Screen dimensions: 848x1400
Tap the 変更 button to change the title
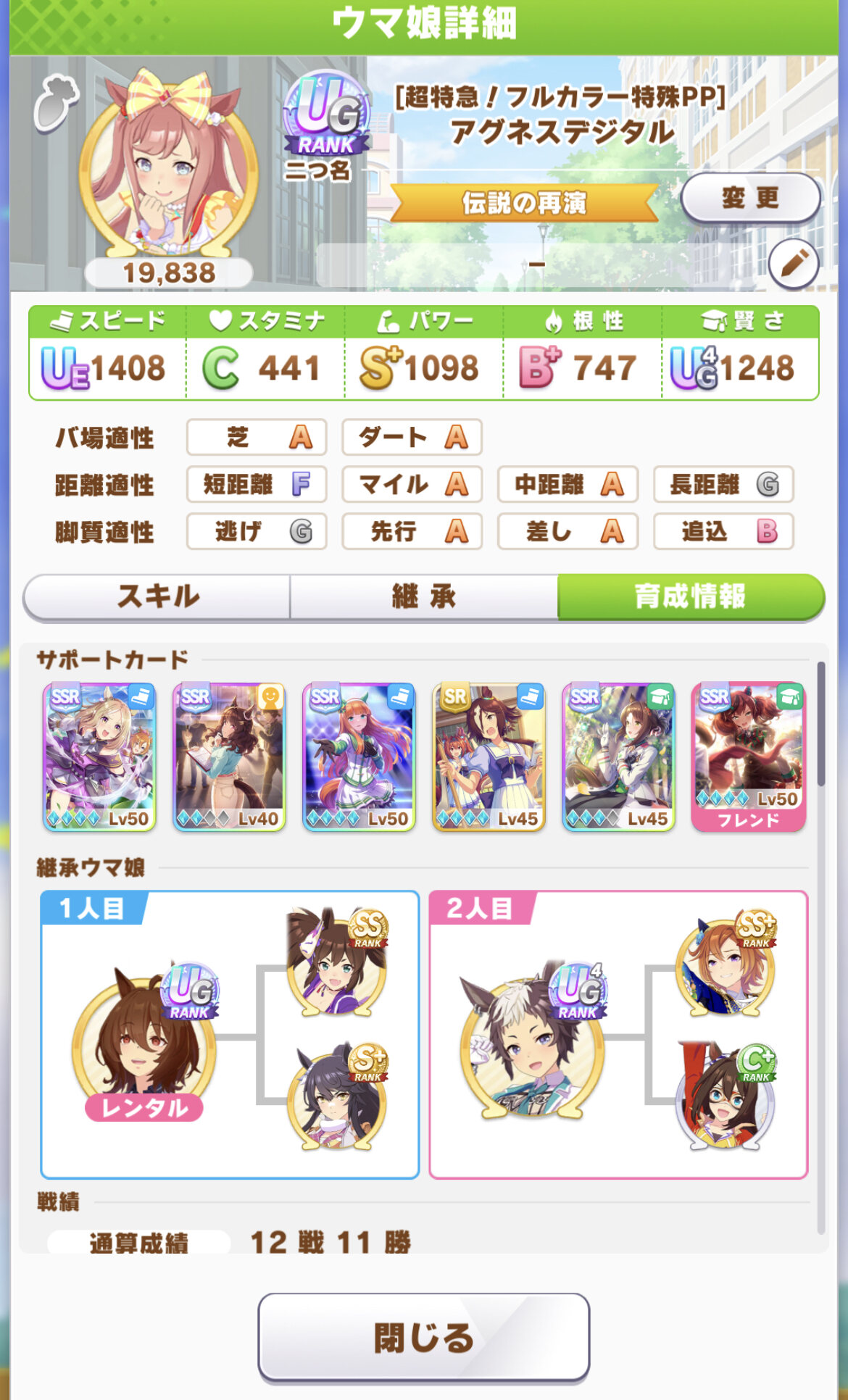750,197
